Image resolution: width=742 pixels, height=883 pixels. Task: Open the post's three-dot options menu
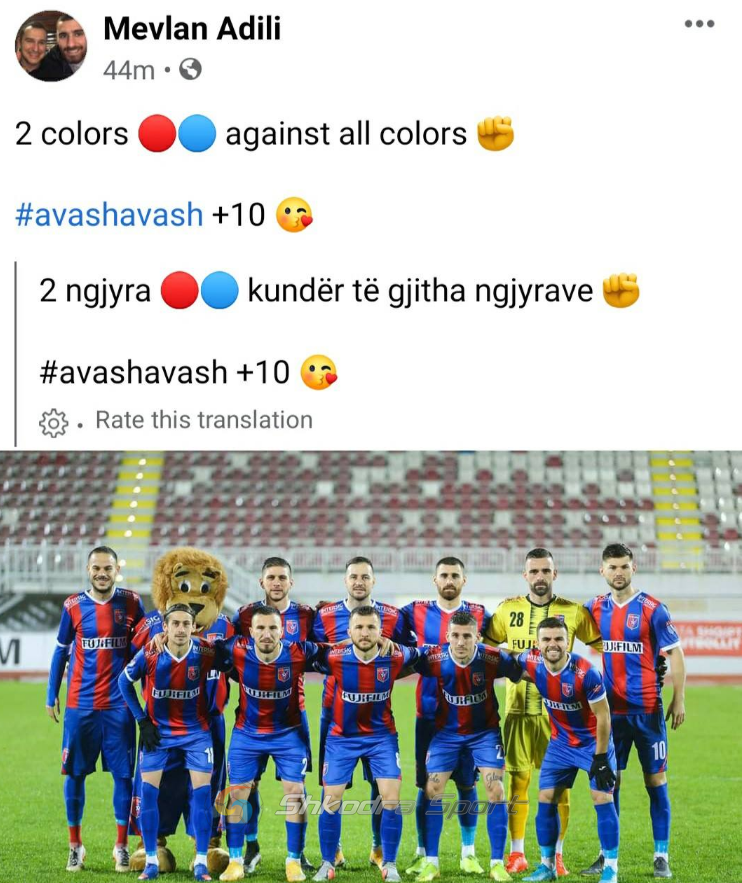tap(699, 25)
